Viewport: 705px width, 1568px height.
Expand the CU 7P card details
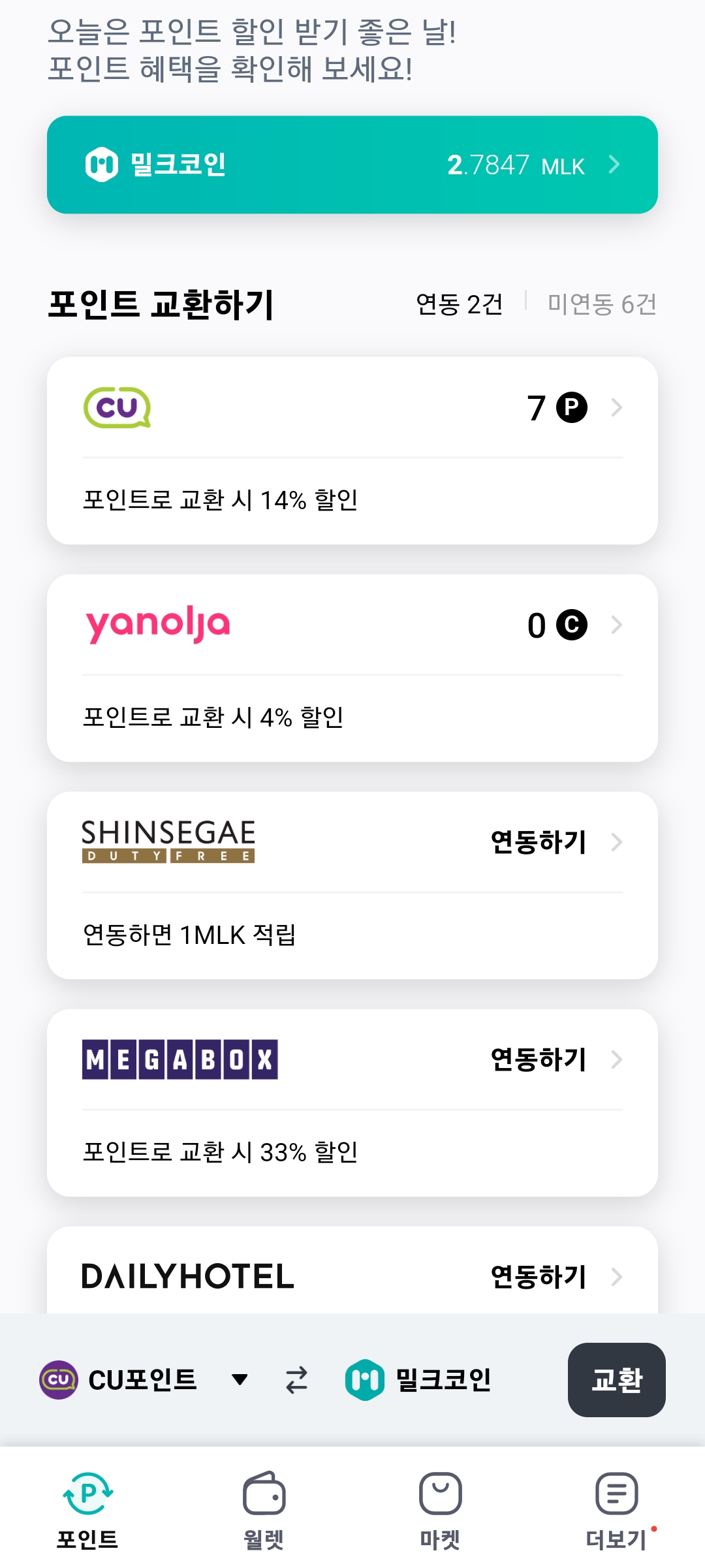coord(616,407)
